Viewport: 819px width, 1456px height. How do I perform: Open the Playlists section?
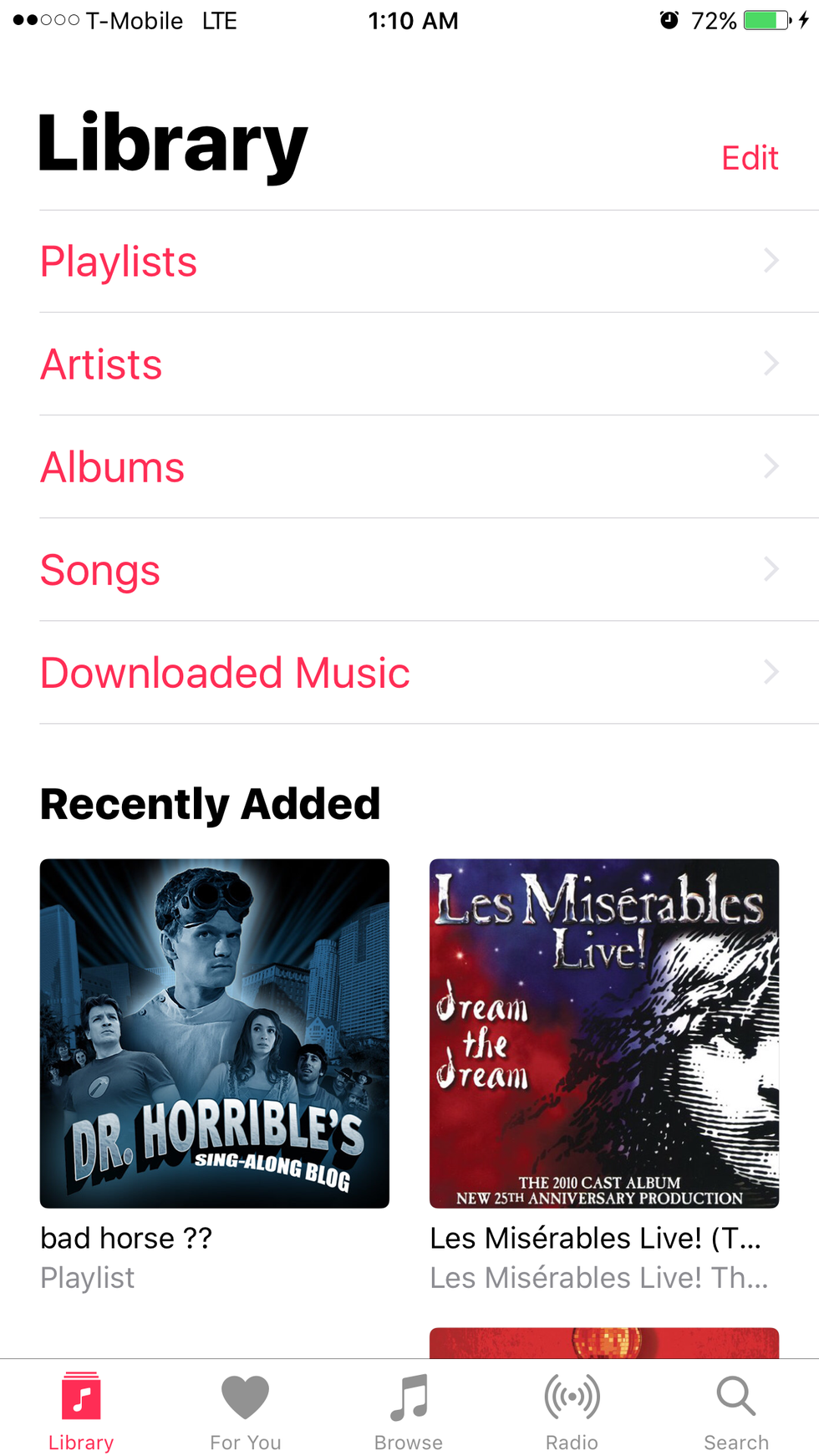click(409, 262)
